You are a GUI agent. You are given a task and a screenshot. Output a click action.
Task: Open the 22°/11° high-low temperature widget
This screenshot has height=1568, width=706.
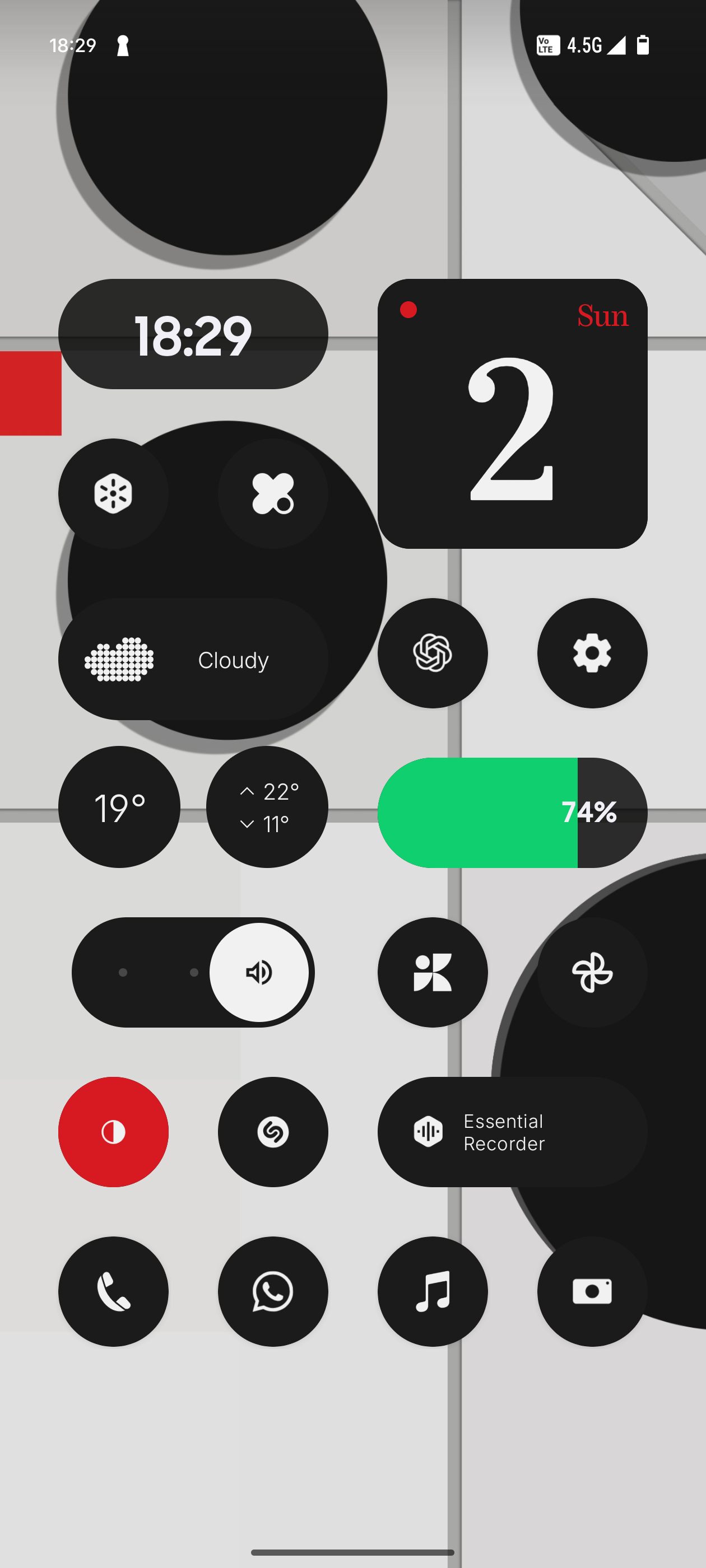click(x=267, y=807)
